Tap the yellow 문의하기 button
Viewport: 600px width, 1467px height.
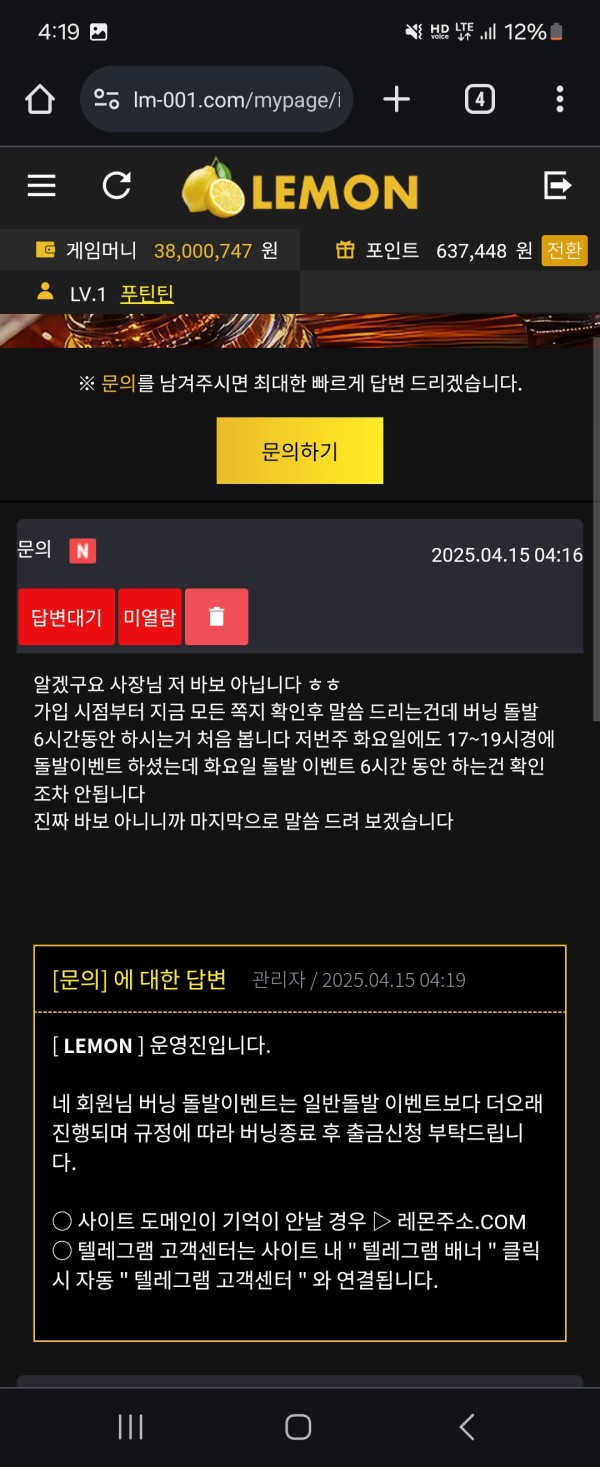[300, 451]
